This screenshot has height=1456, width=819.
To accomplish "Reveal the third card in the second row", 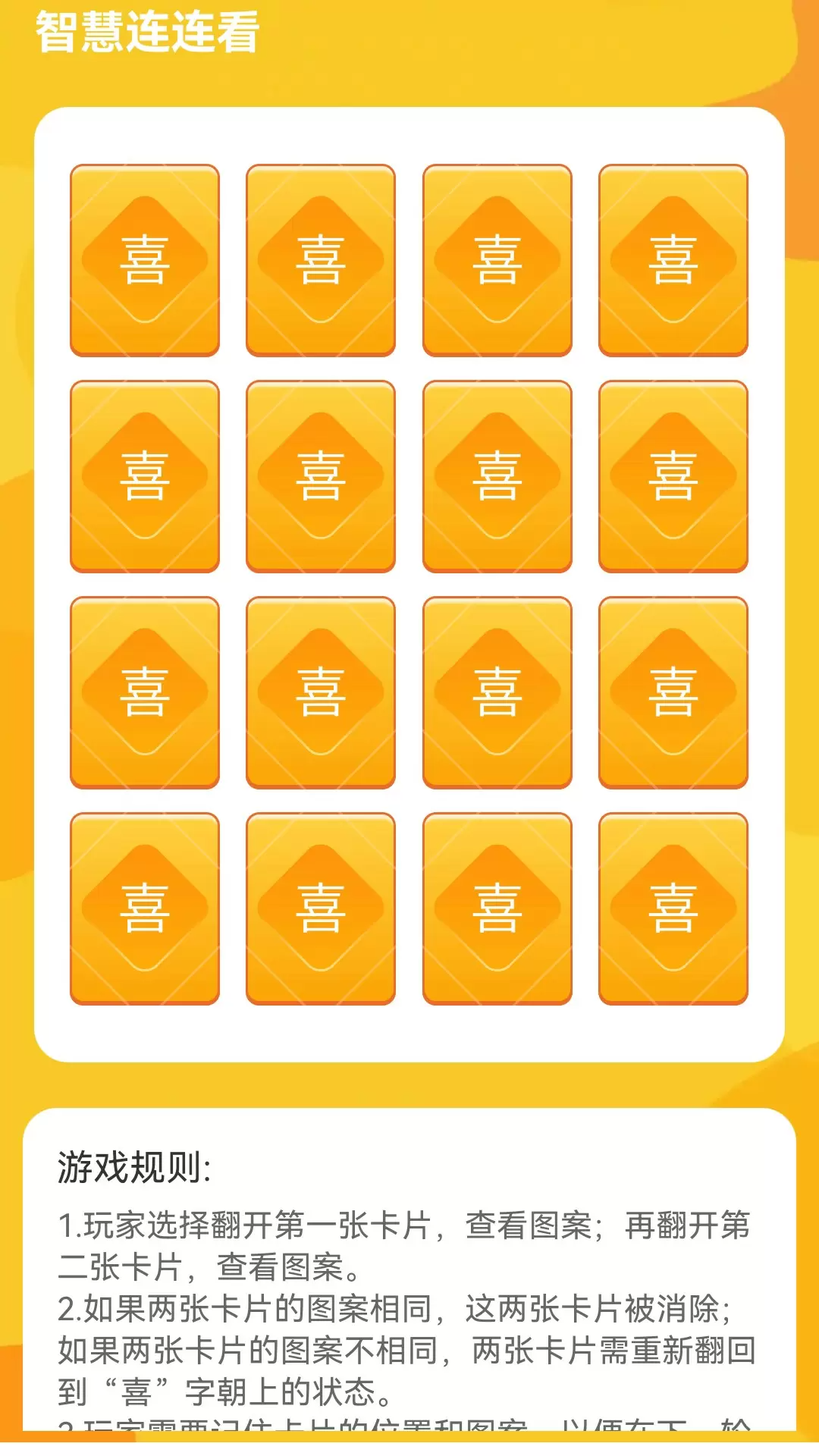I will coord(497,476).
